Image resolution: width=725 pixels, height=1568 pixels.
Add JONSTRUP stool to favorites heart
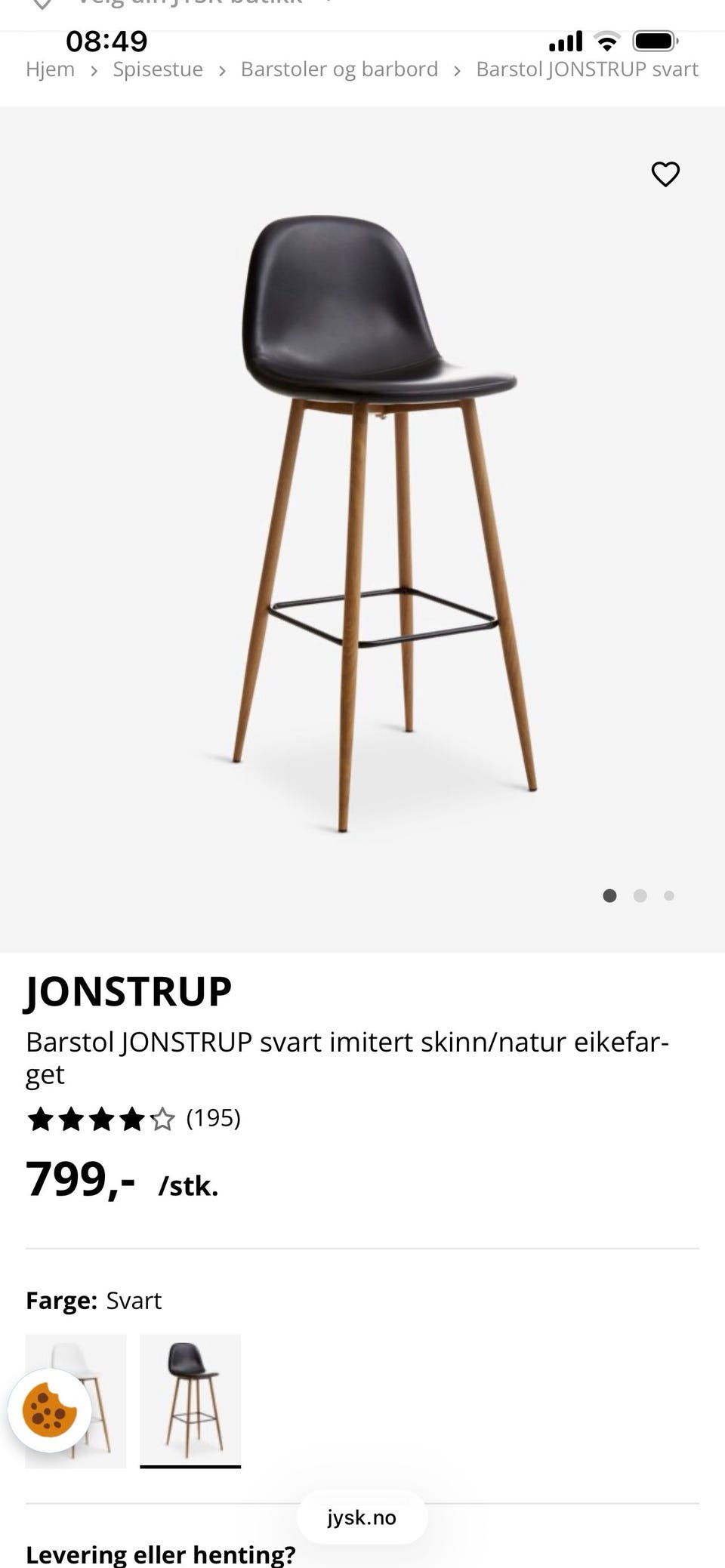point(665,174)
